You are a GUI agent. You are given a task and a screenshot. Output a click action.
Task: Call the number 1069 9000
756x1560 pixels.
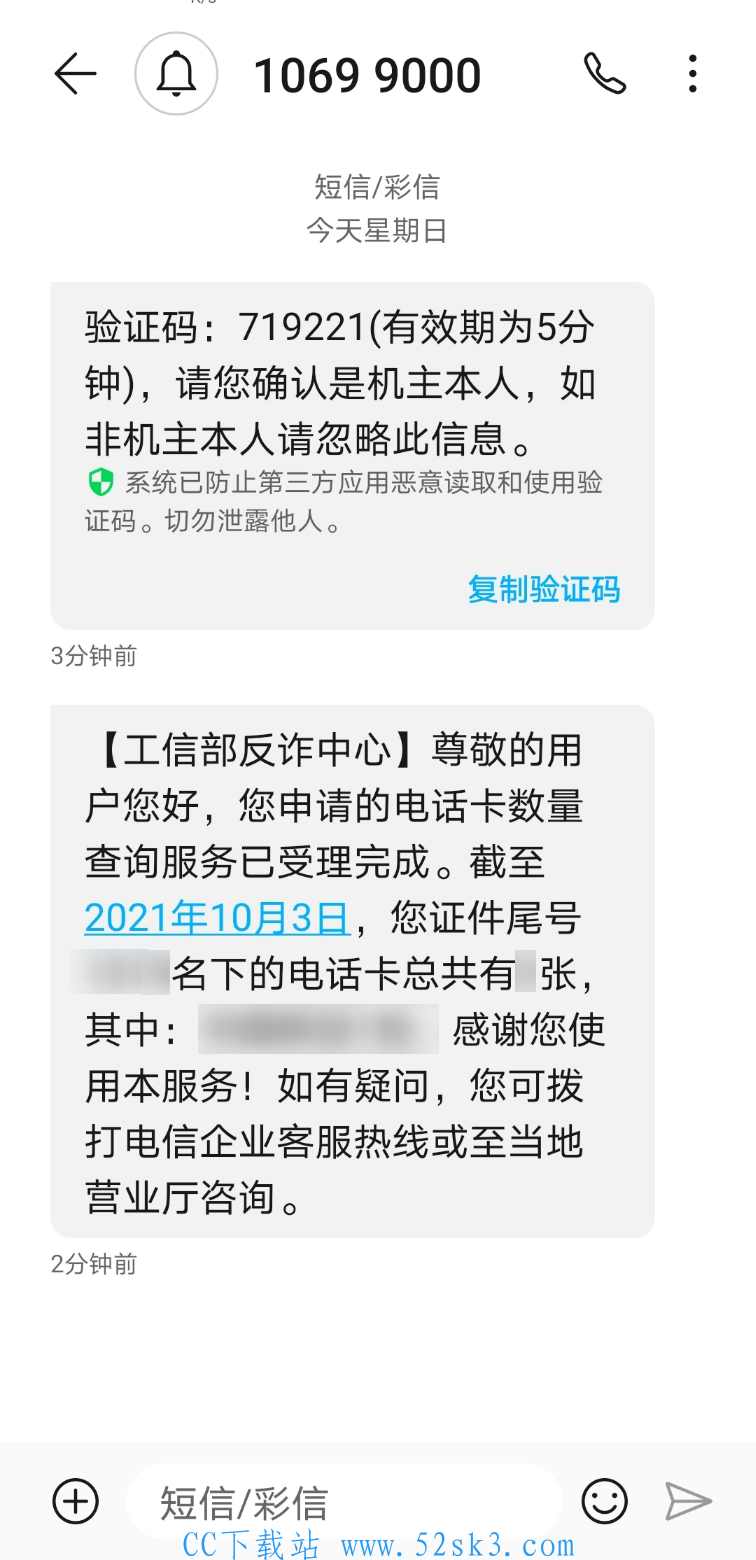[x=605, y=74]
